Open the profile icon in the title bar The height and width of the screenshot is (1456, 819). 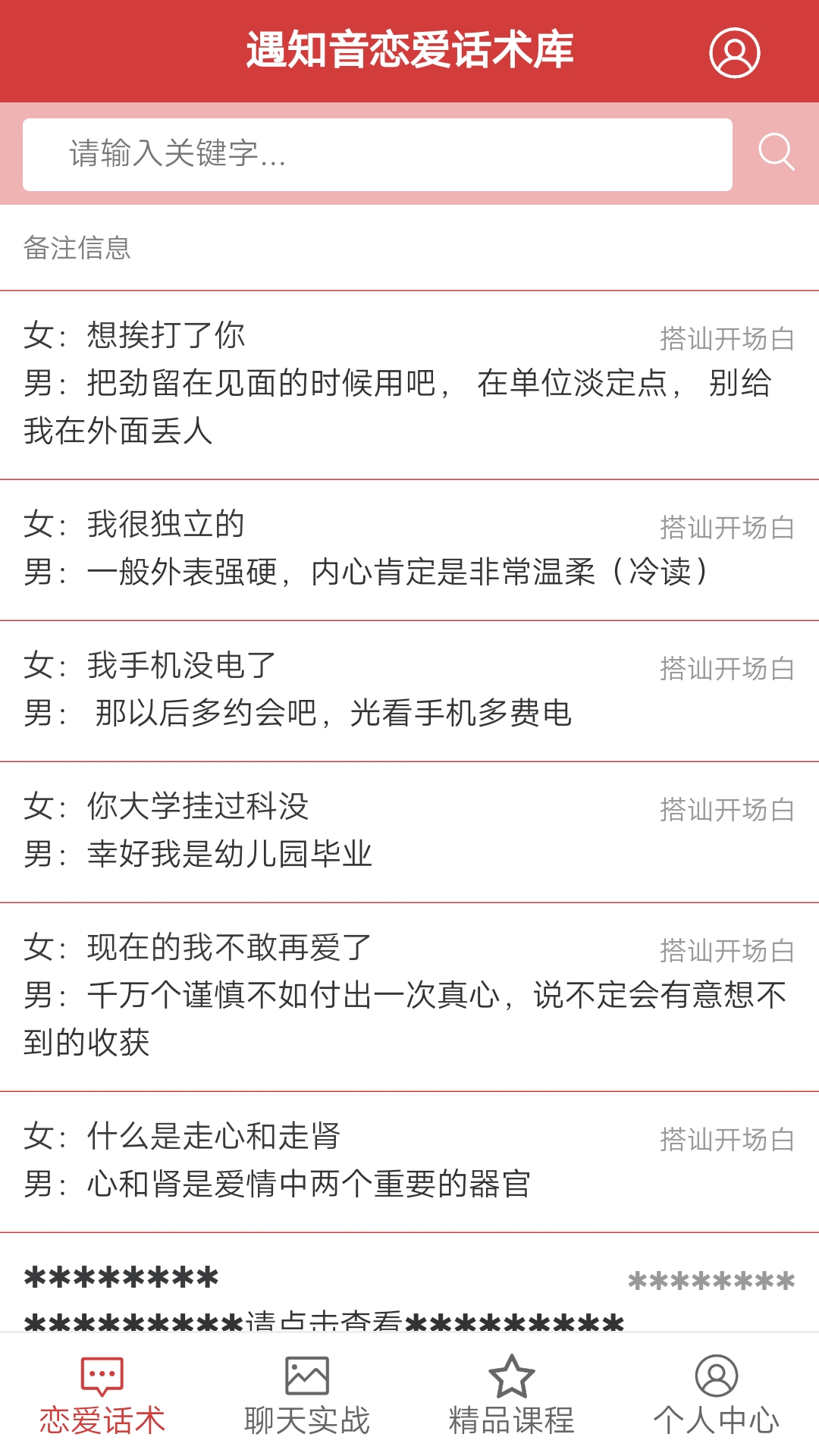click(x=733, y=55)
